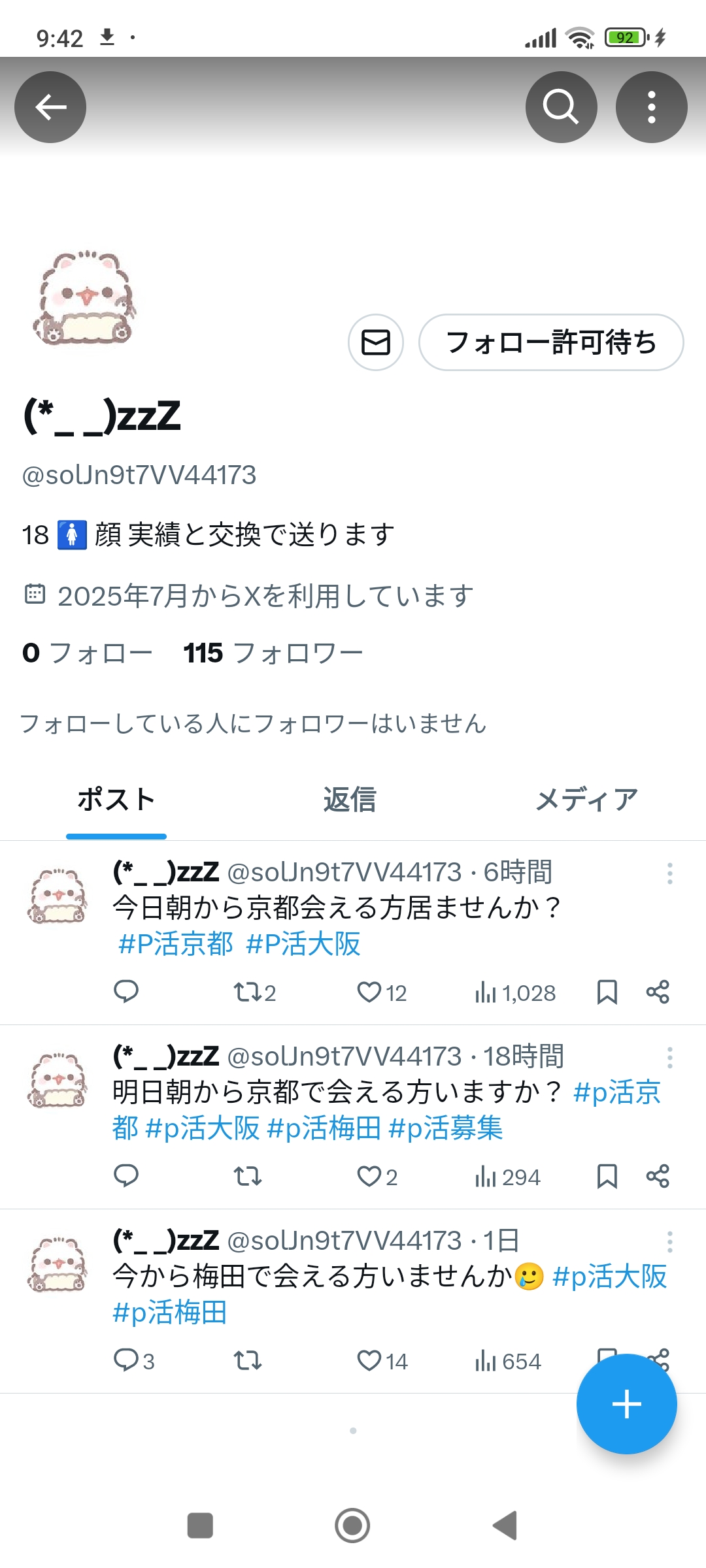Open the profile search icon
Image resolution: width=706 pixels, height=1568 pixels.
[561, 107]
